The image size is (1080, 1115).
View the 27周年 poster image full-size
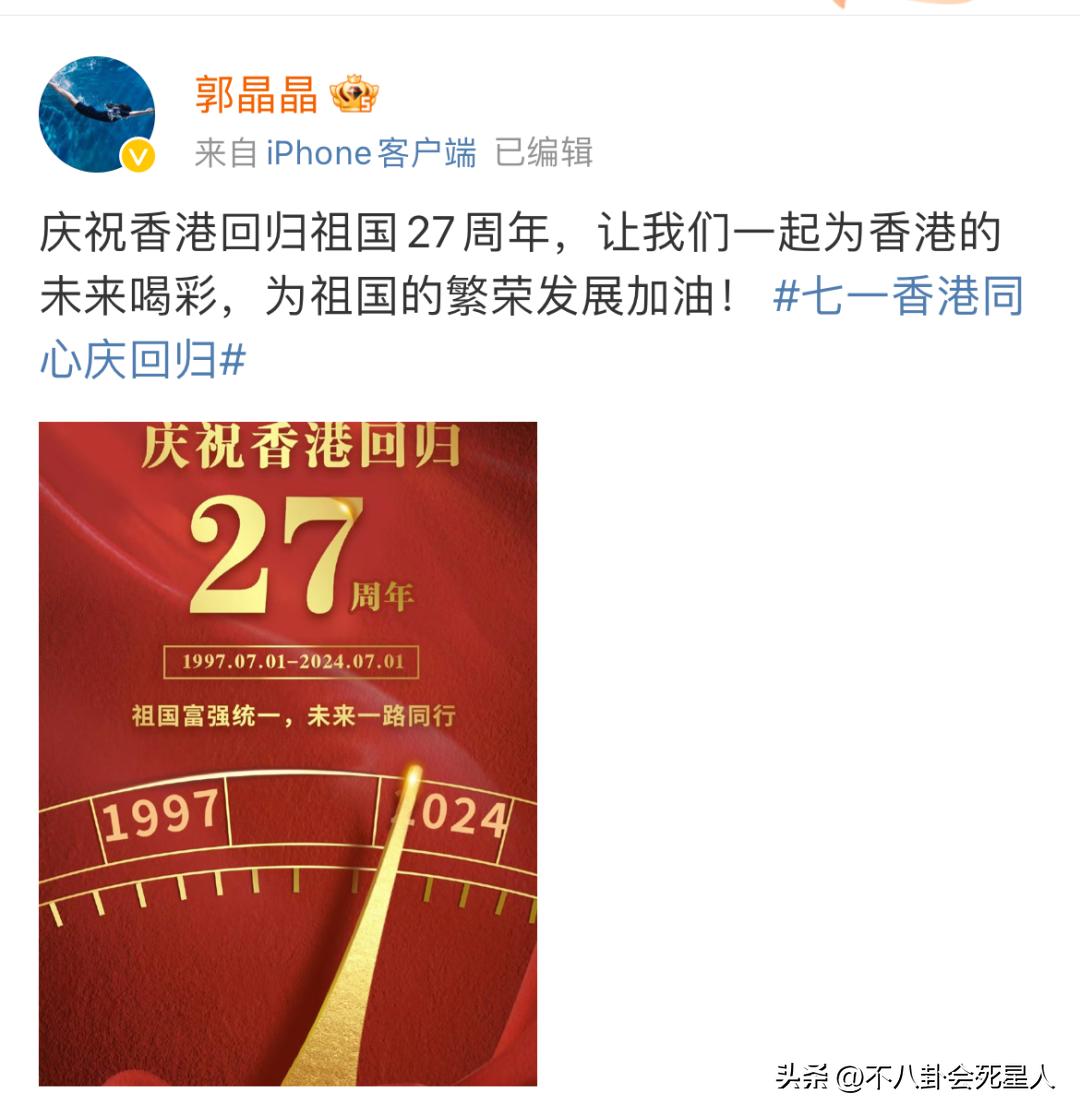(x=288, y=752)
